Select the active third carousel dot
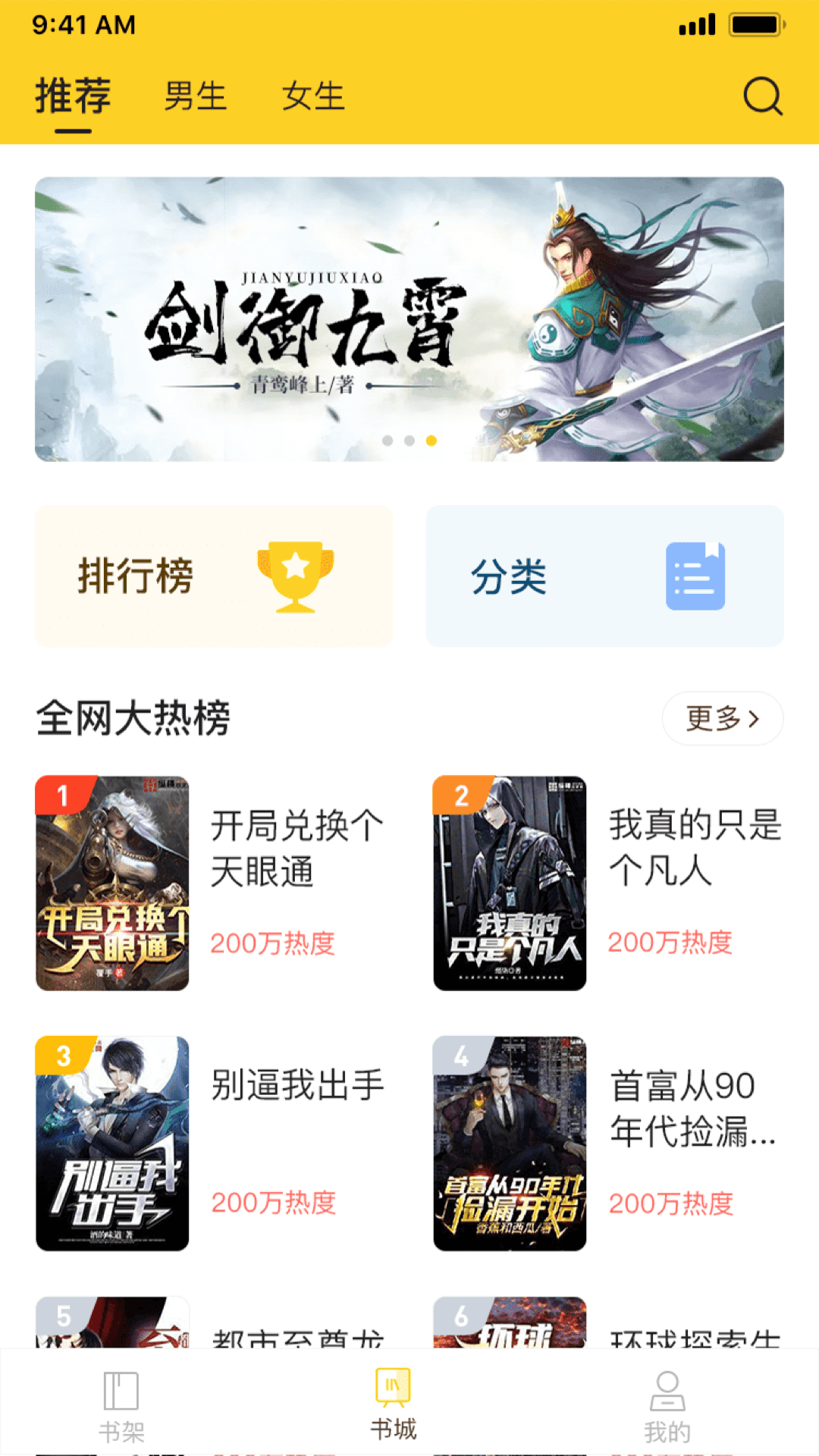The image size is (819, 1456). (x=431, y=440)
